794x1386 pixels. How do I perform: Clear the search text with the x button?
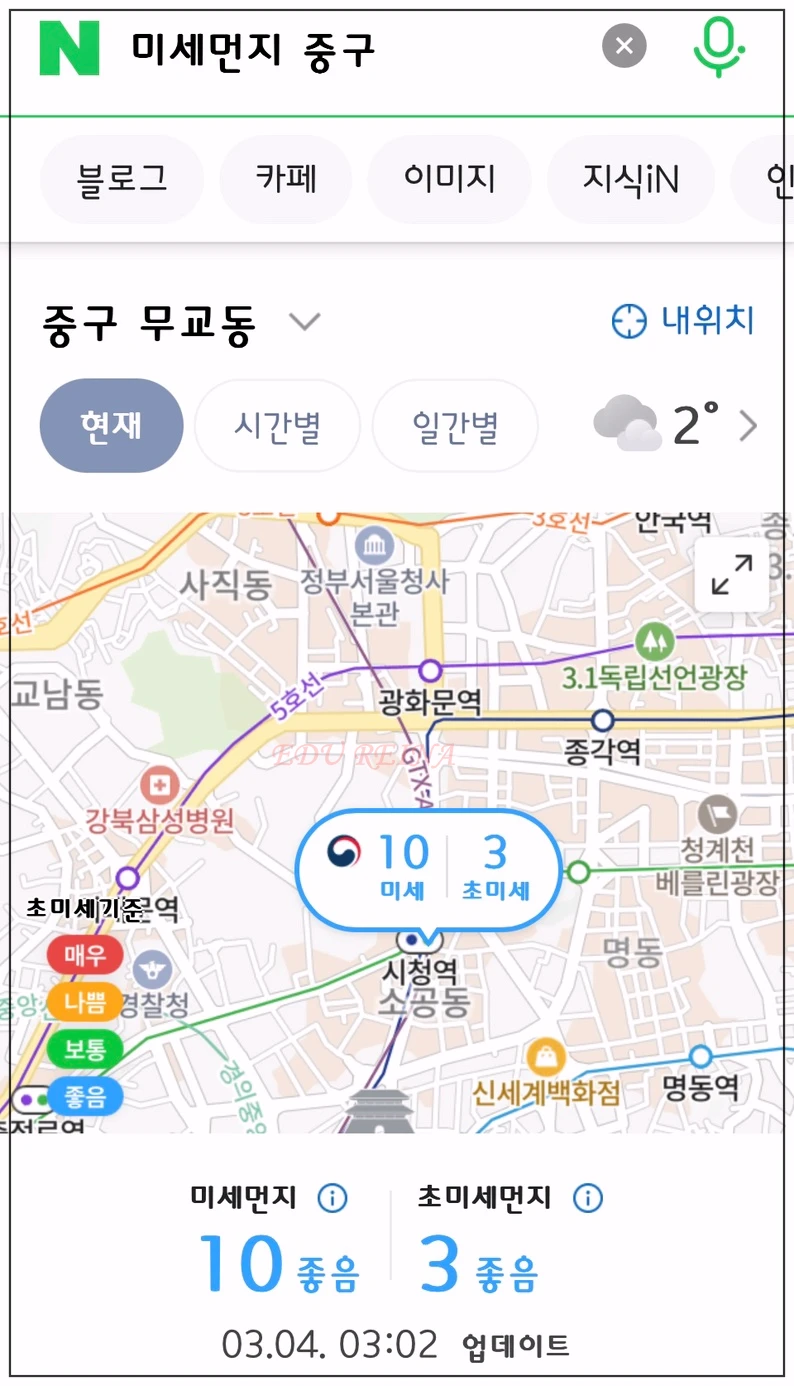(x=624, y=45)
